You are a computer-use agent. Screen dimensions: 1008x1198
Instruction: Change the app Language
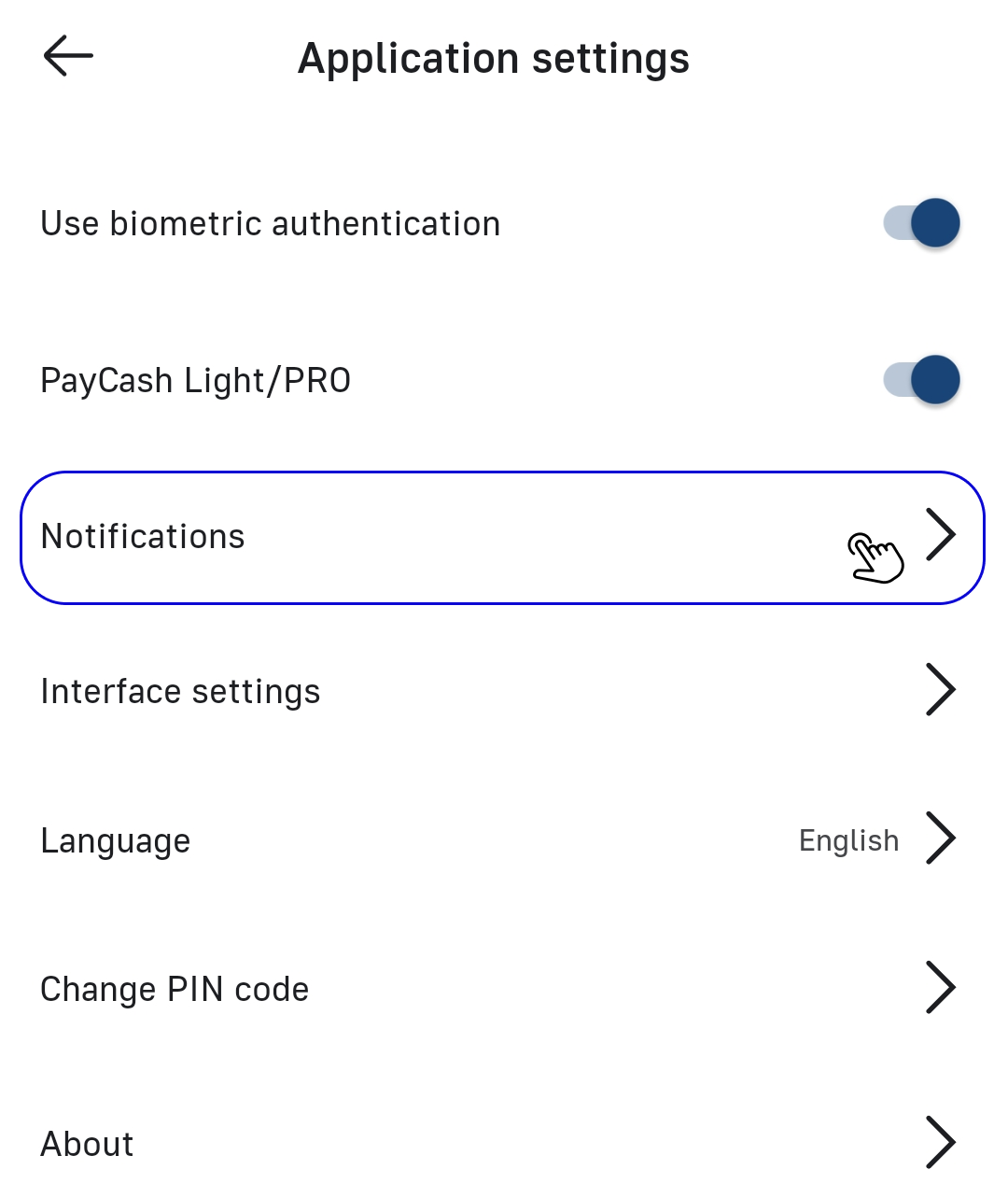[502, 840]
